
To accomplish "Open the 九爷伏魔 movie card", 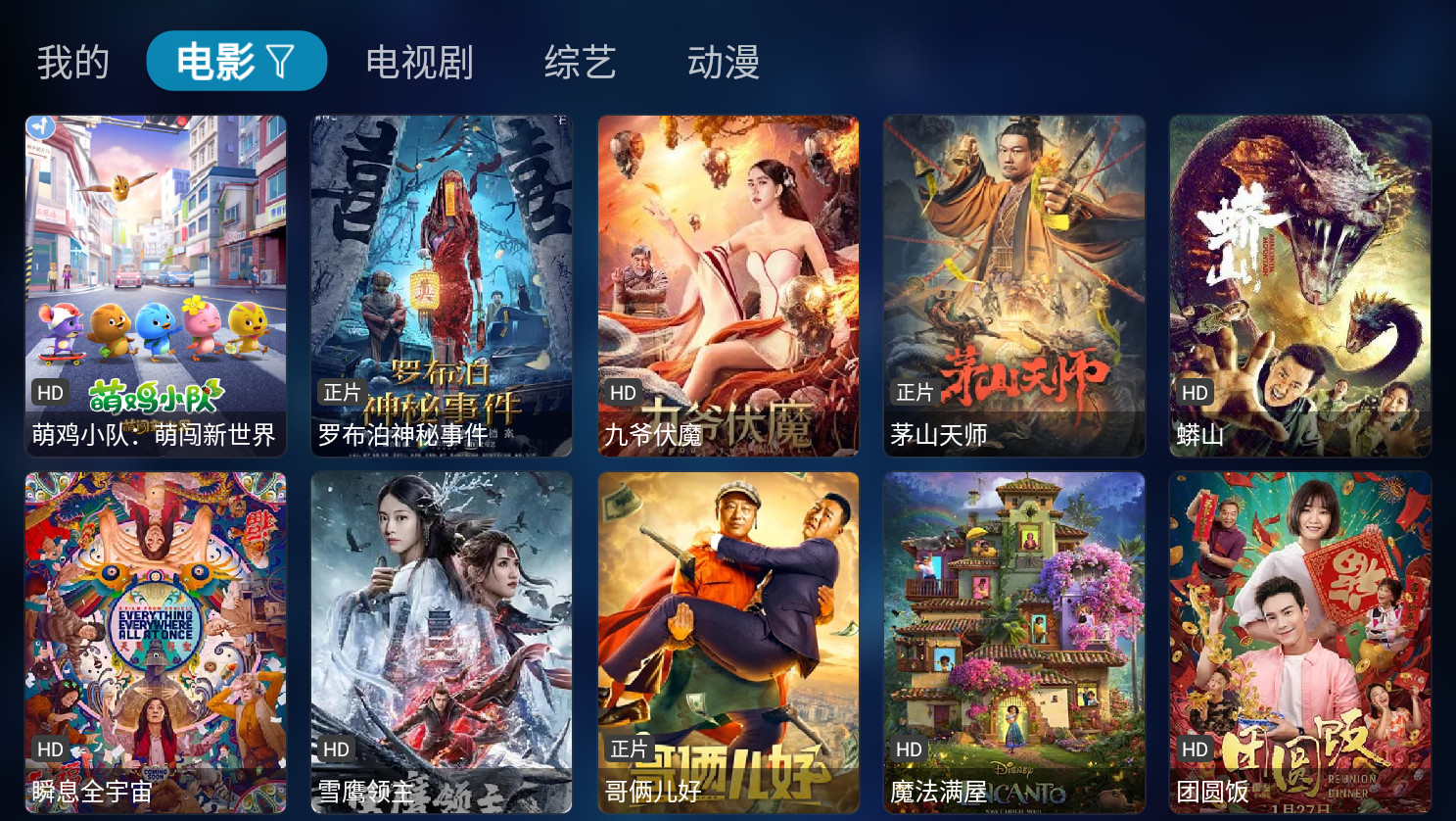I will (728, 285).
